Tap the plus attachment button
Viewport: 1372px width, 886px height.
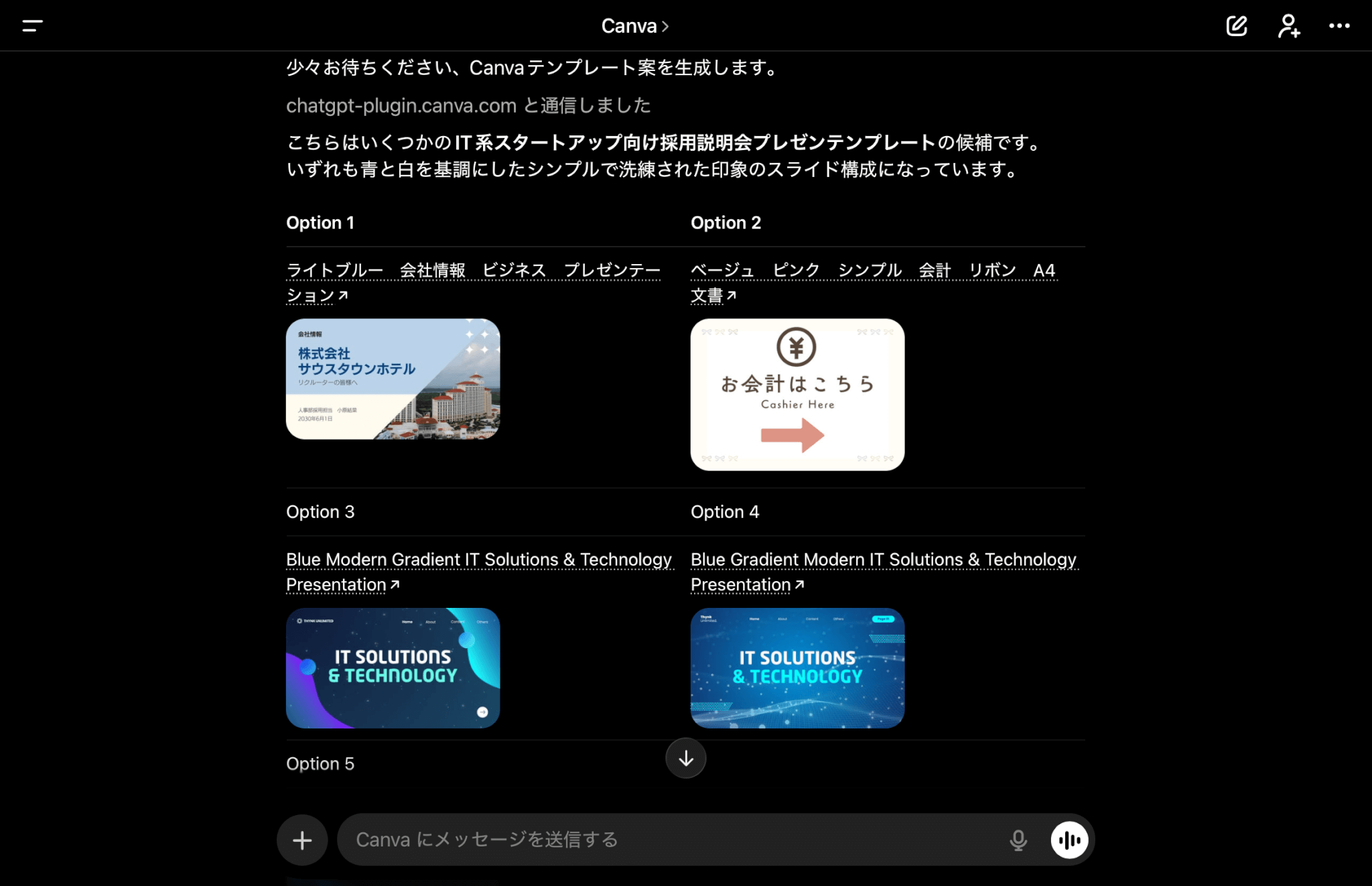click(302, 840)
